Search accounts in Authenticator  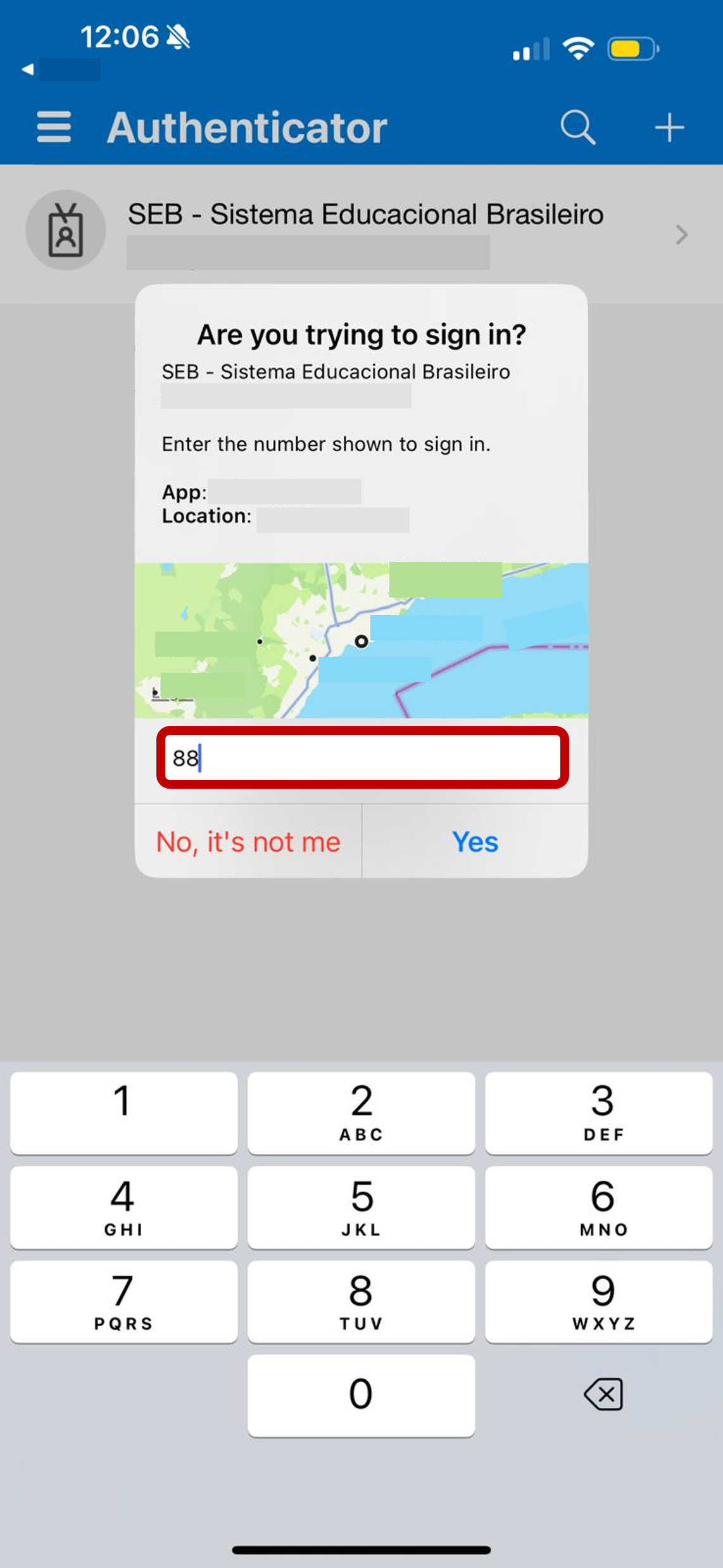tap(577, 127)
